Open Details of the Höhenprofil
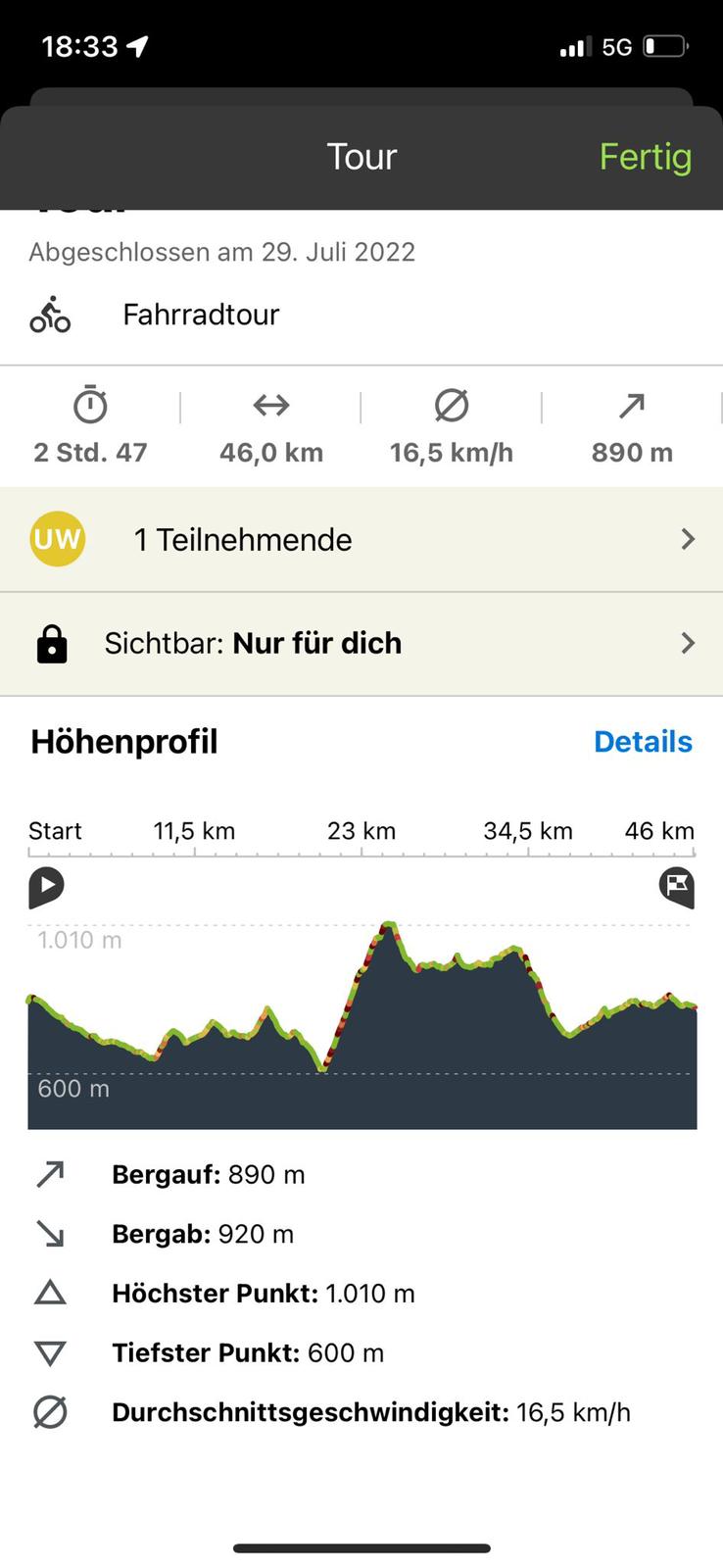 [x=643, y=742]
